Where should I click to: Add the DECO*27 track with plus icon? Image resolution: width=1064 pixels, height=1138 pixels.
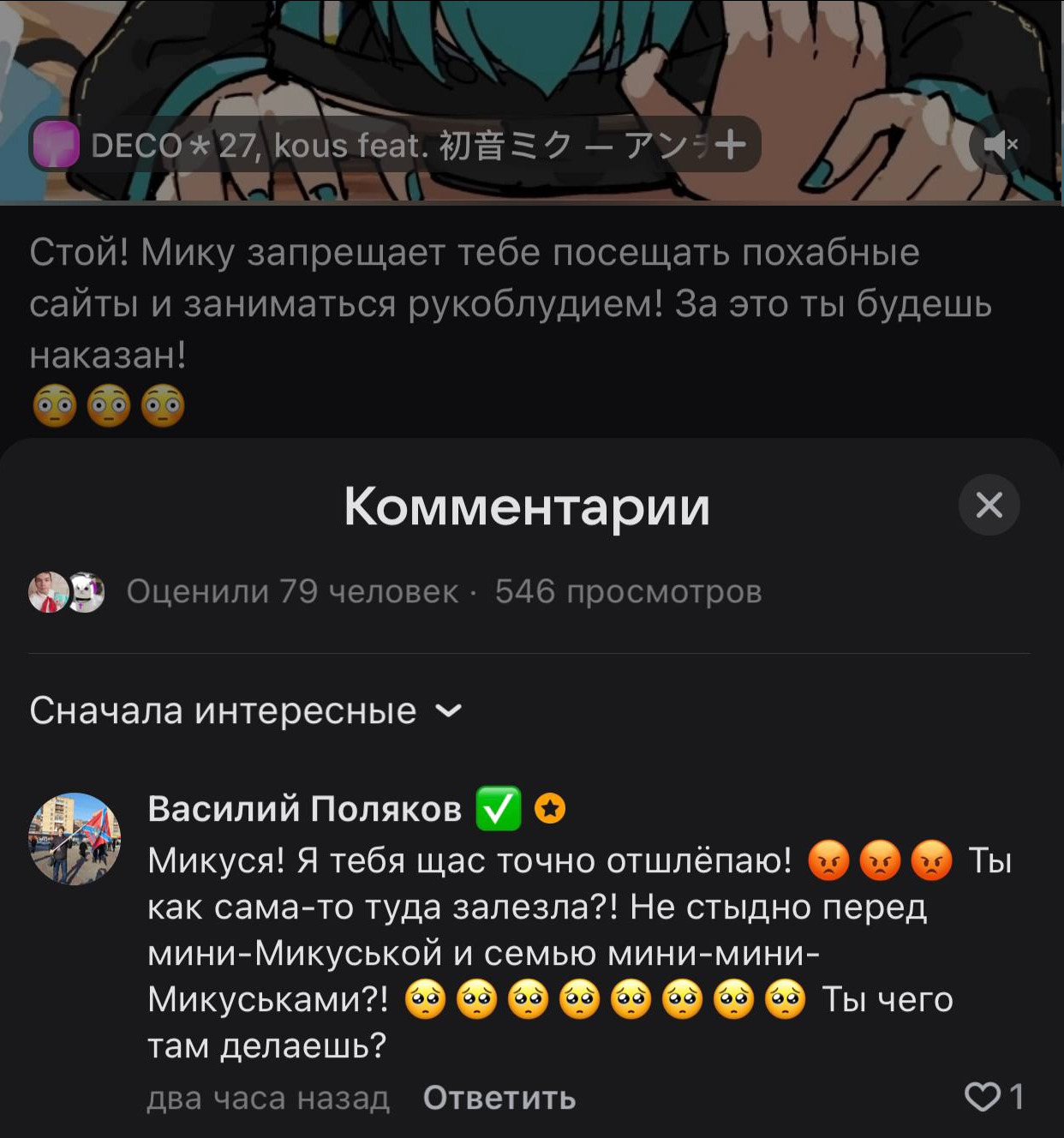pyautogui.click(x=730, y=145)
